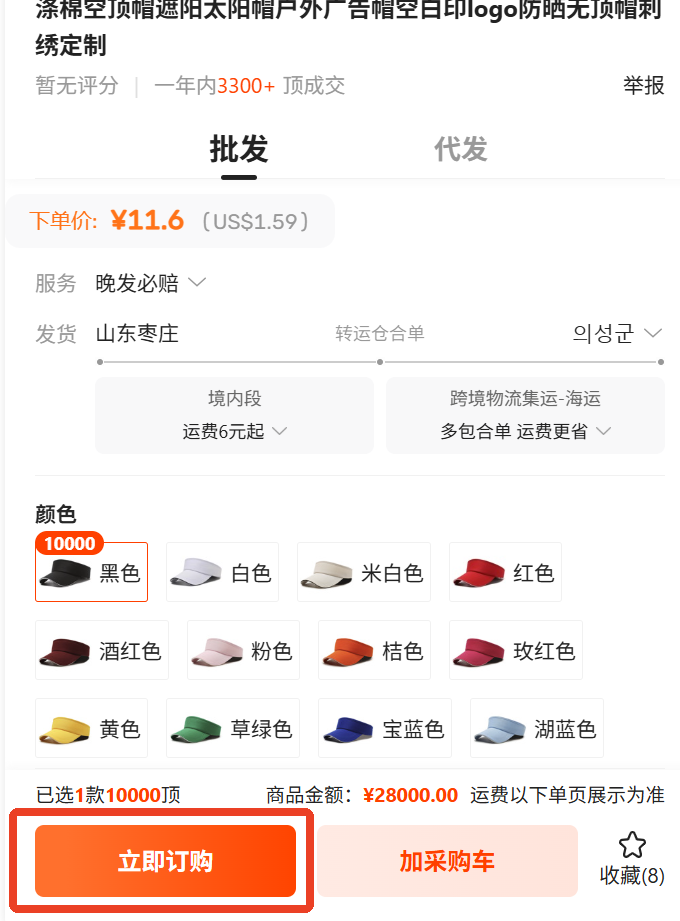The height and width of the screenshot is (921, 680).
Task: Expand 境内段 运费6元起 shipping info
Action: 235,415
